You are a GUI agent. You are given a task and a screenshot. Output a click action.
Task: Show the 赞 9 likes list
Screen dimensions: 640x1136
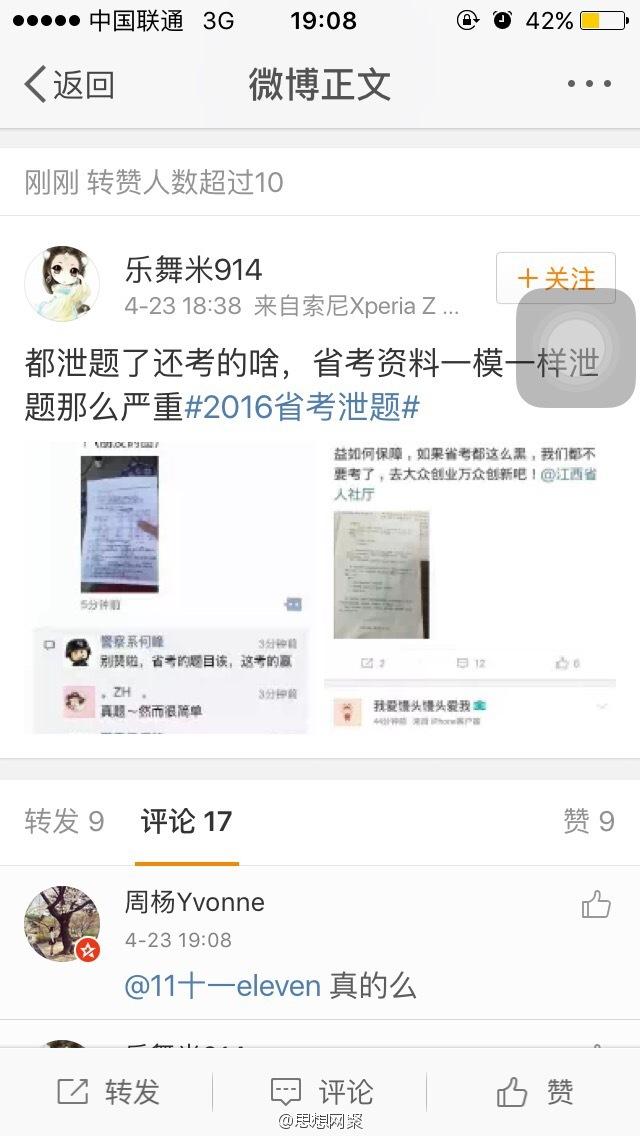click(x=588, y=821)
